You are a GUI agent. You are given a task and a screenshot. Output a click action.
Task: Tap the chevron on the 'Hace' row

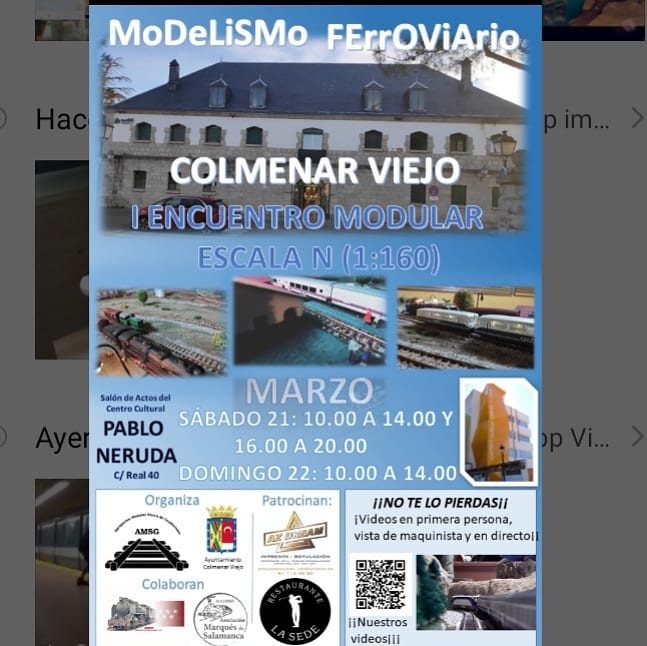click(636, 119)
